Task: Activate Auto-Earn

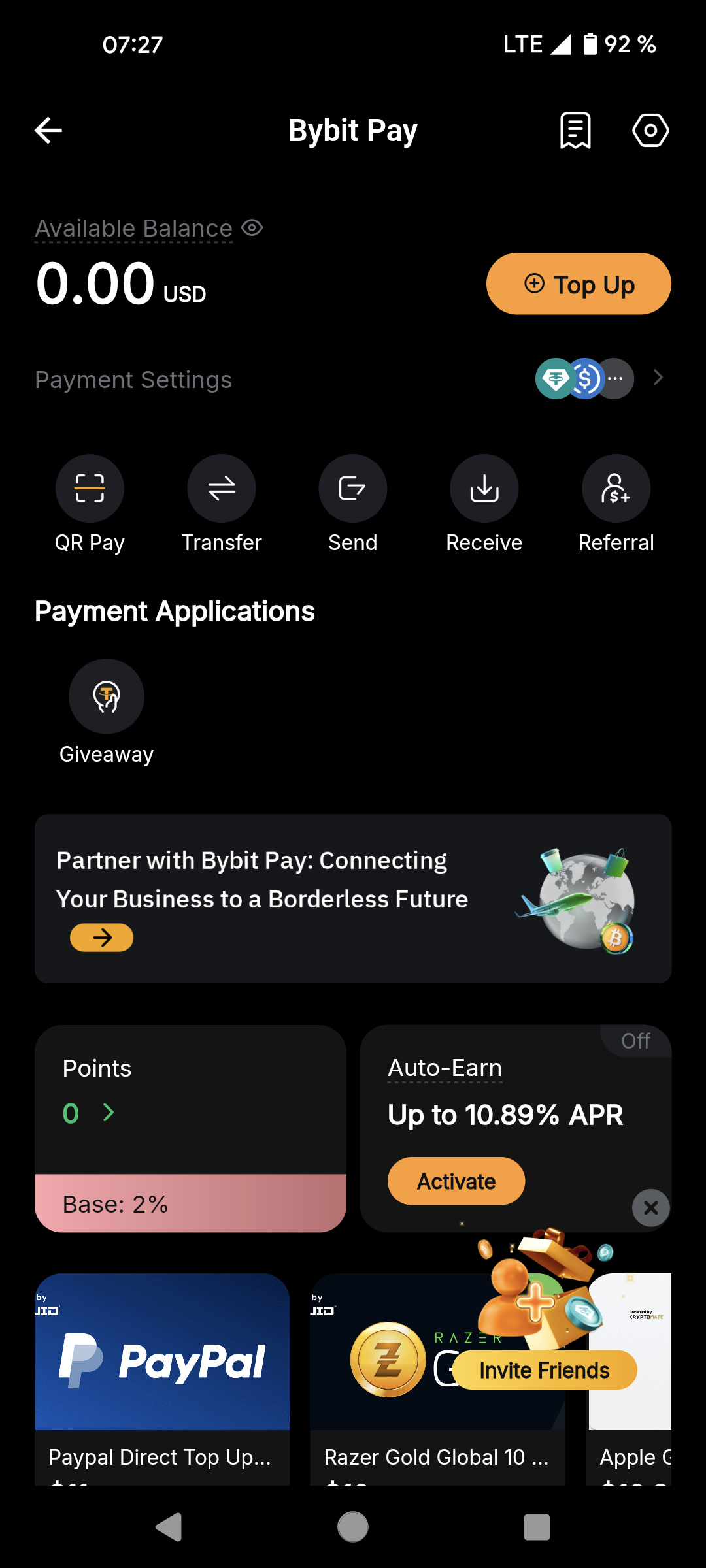Action: point(456,1181)
